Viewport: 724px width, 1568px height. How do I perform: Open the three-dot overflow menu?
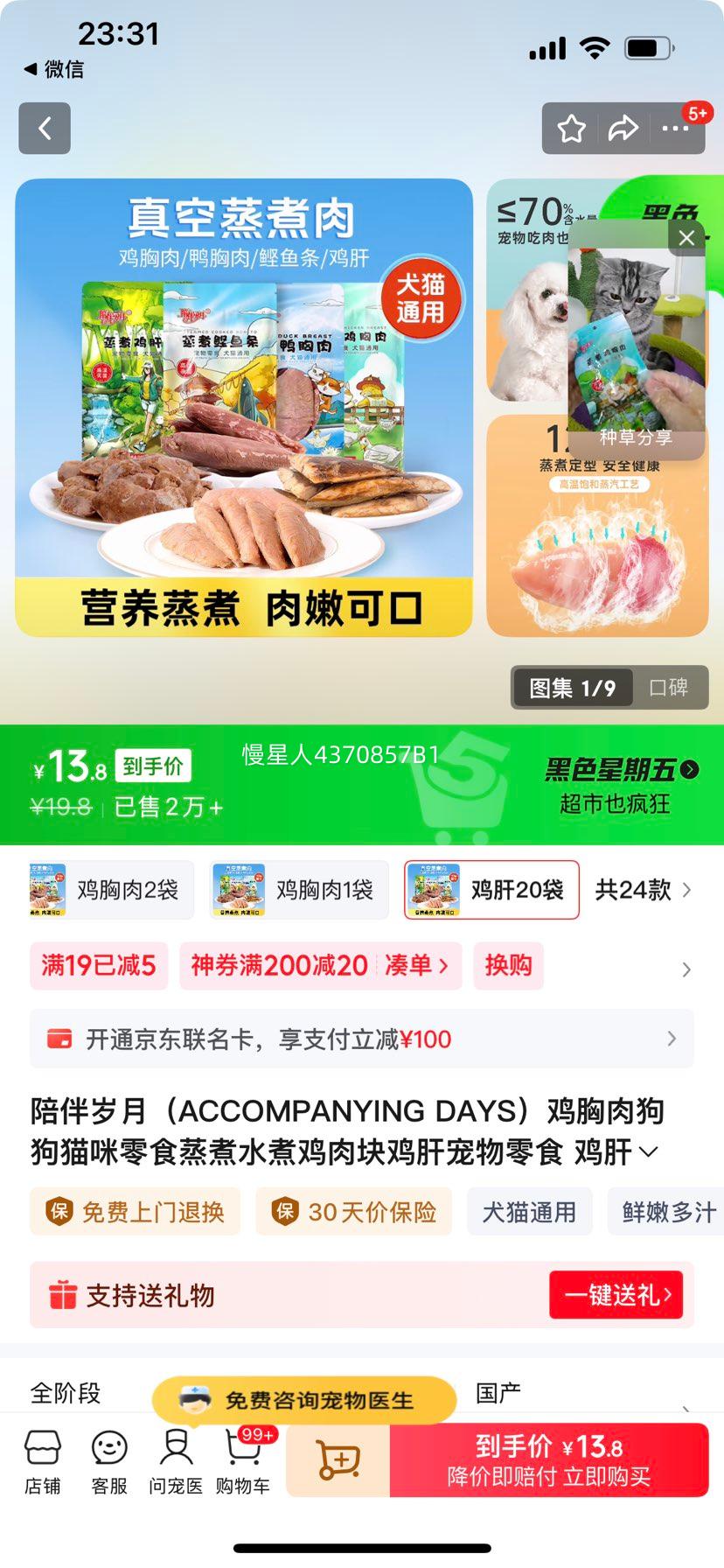pos(675,129)
